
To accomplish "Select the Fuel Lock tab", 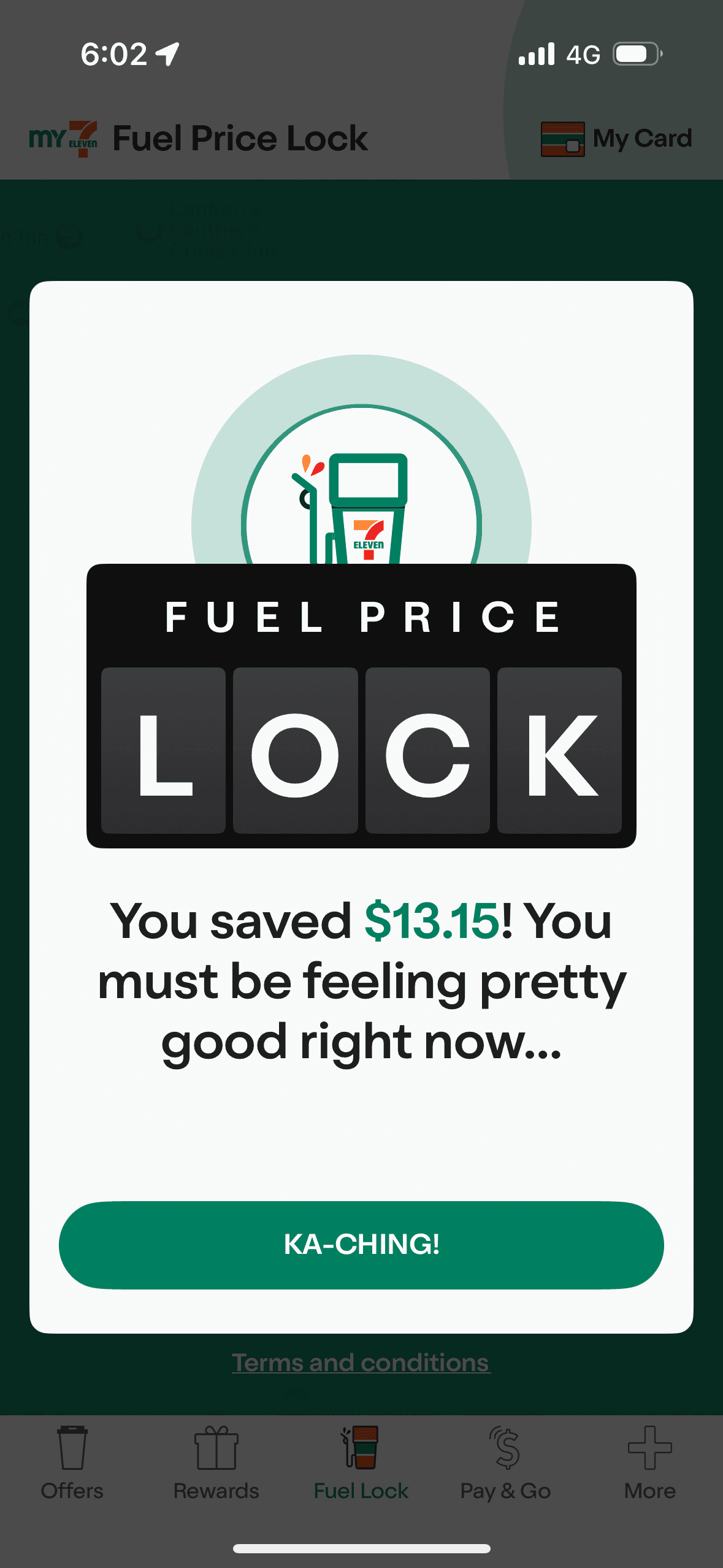I will point(361,1463).
